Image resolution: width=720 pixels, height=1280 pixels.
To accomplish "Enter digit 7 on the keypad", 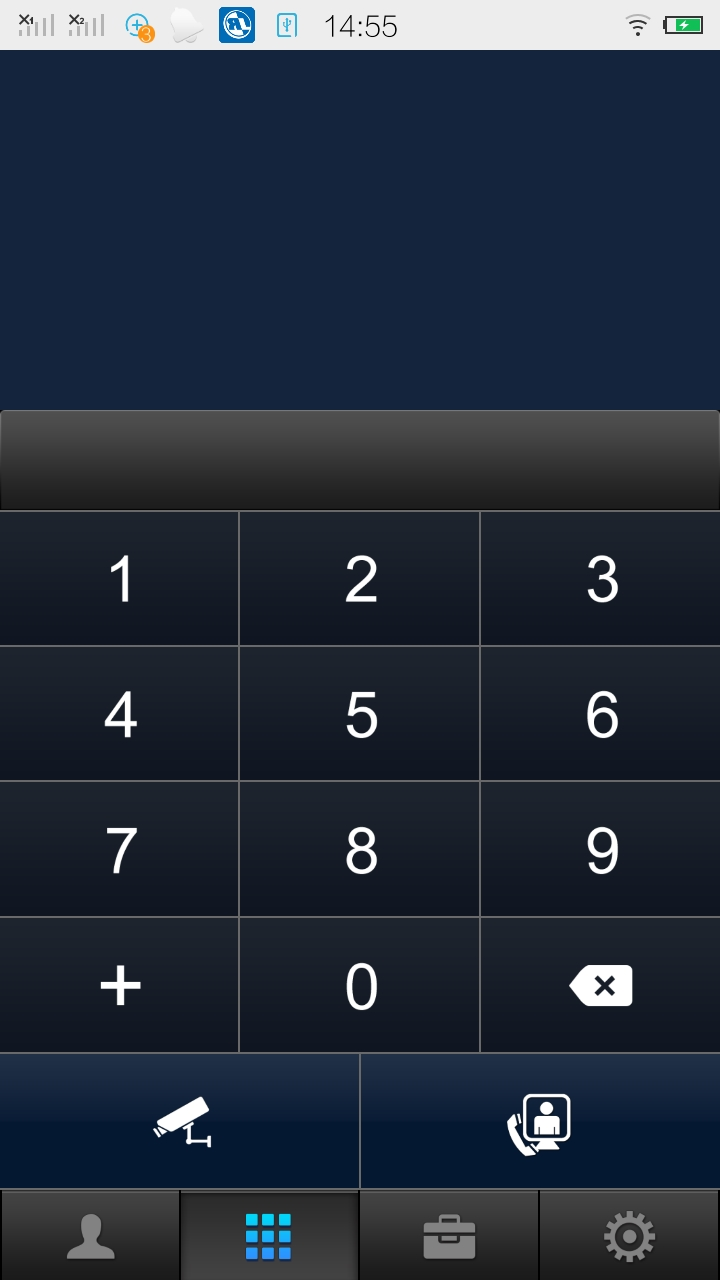I will pos(120,850).
